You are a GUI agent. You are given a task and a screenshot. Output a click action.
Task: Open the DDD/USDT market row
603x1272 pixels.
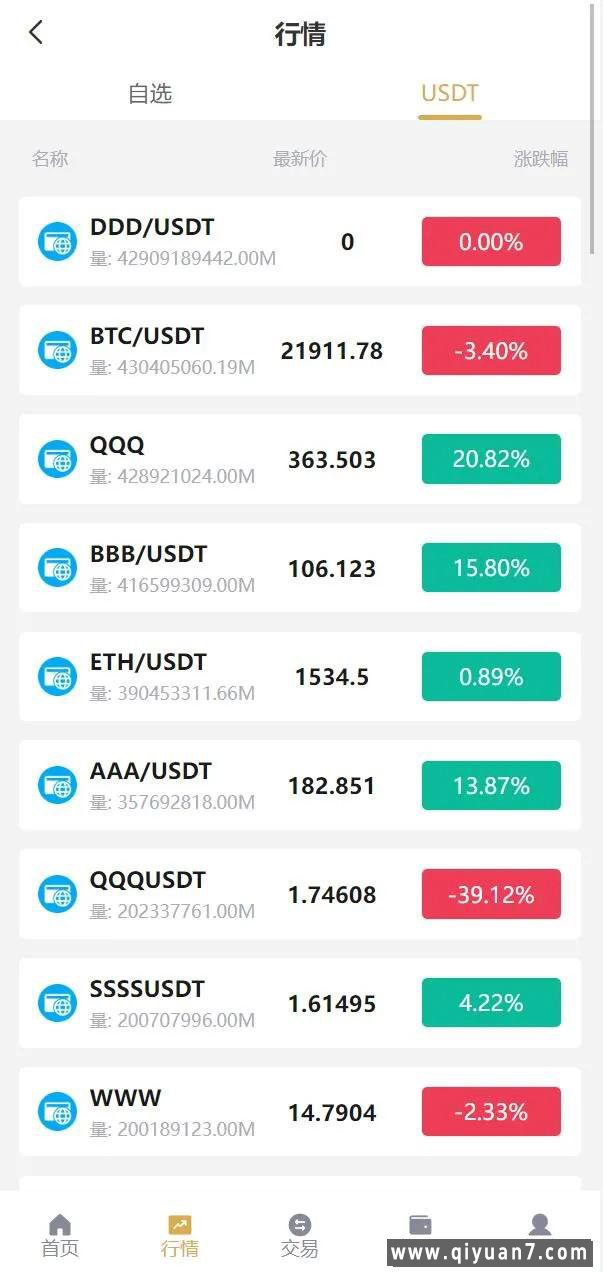[x=300, y=242]
